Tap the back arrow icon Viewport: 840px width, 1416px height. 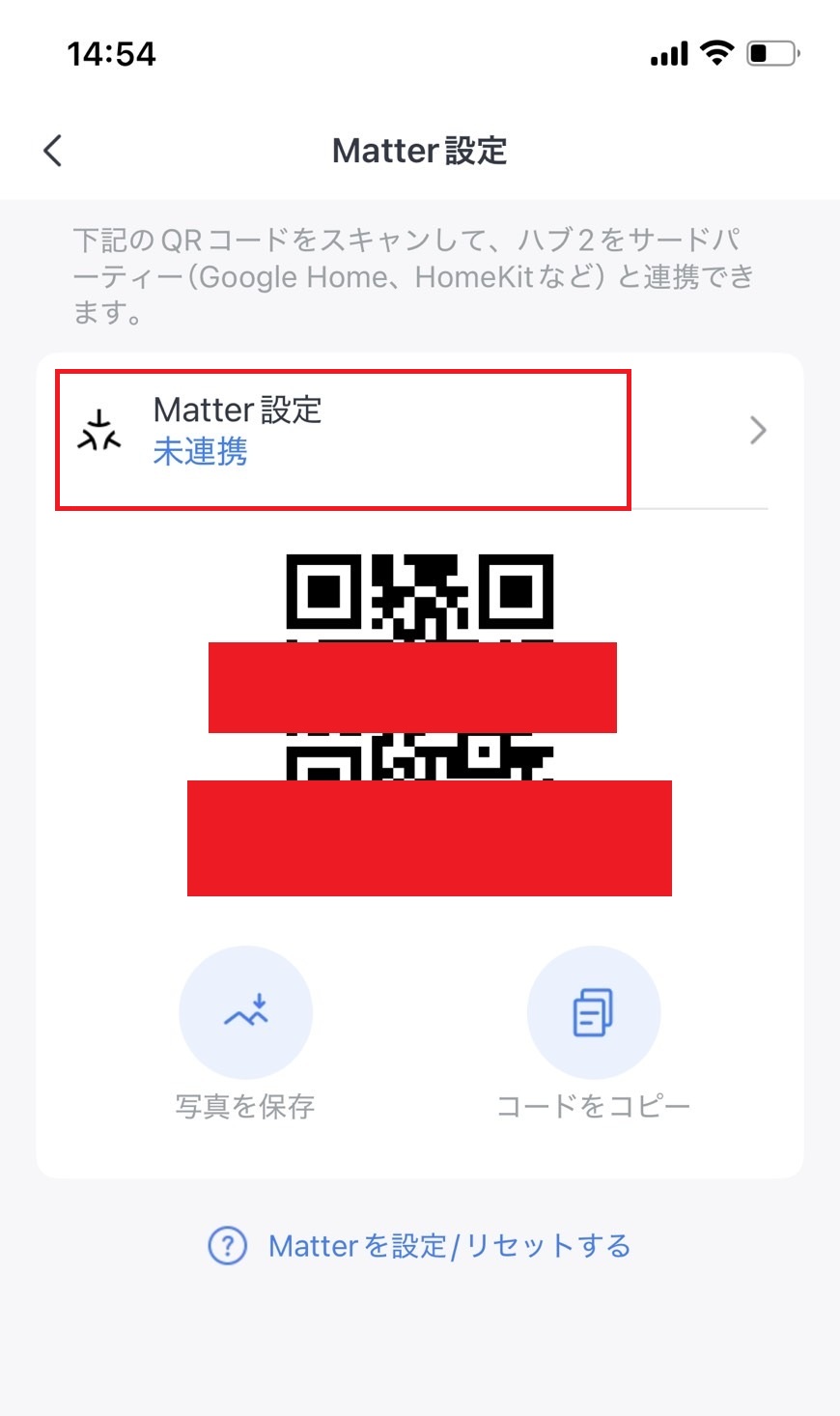[x=51, y=151]
